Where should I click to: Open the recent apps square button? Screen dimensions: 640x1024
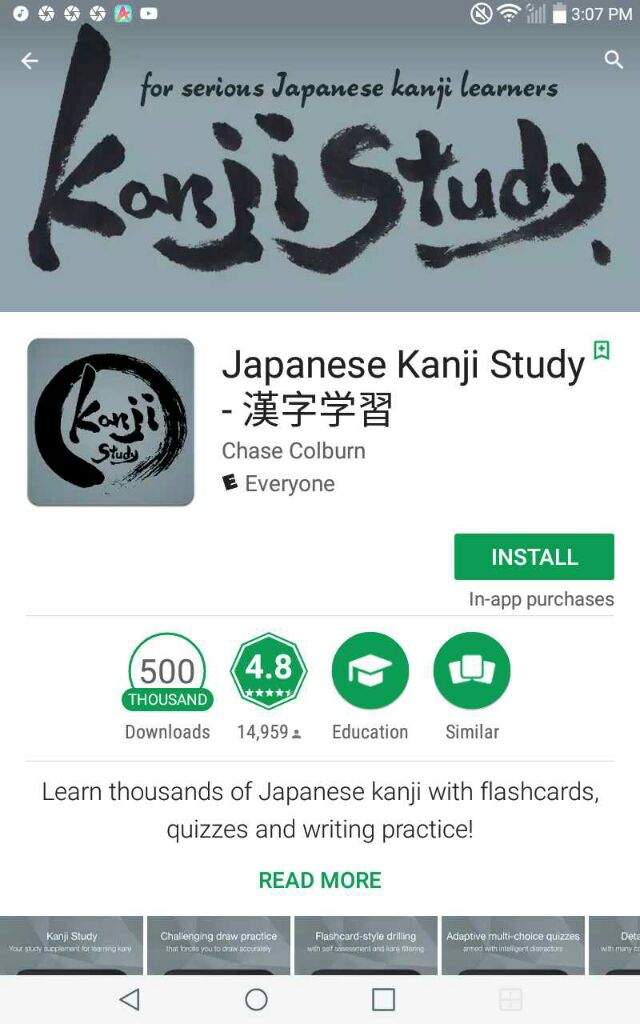click(x=383, y=999)
